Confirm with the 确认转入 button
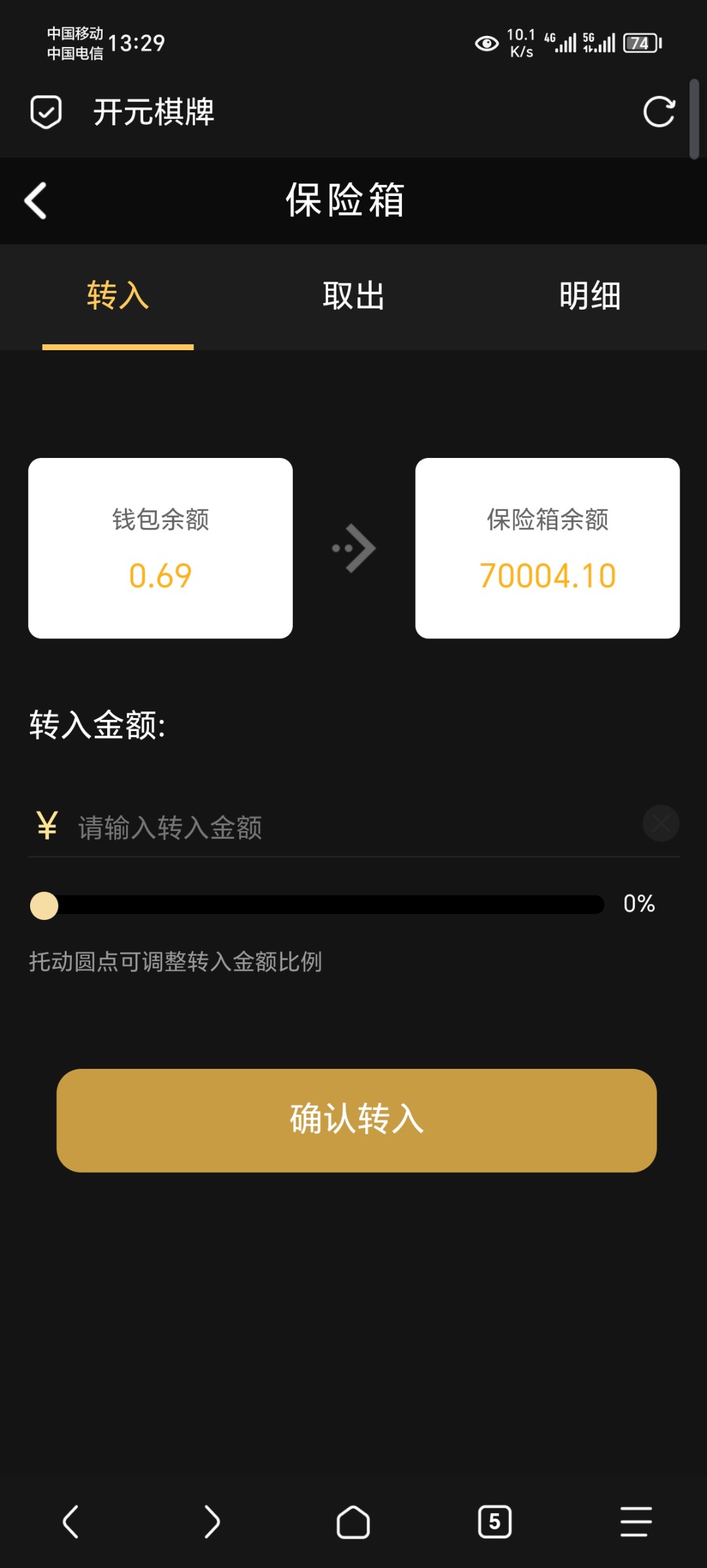This screenshot has width=707, height=1568. (356, 1120)
